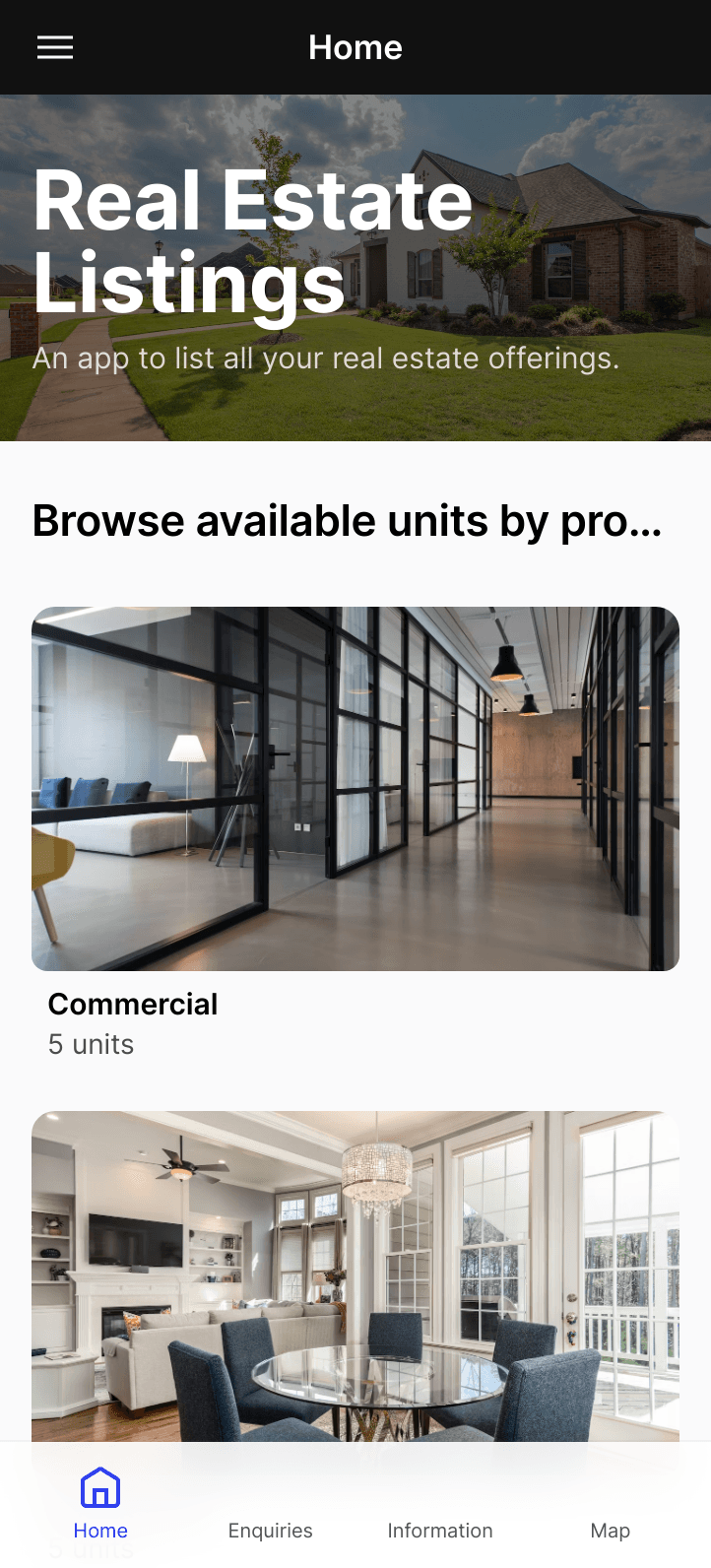Image resolution: width=711 pixels, height=1568 pixels.
Task: Go to the Information tab
Action: [440, 1517]
